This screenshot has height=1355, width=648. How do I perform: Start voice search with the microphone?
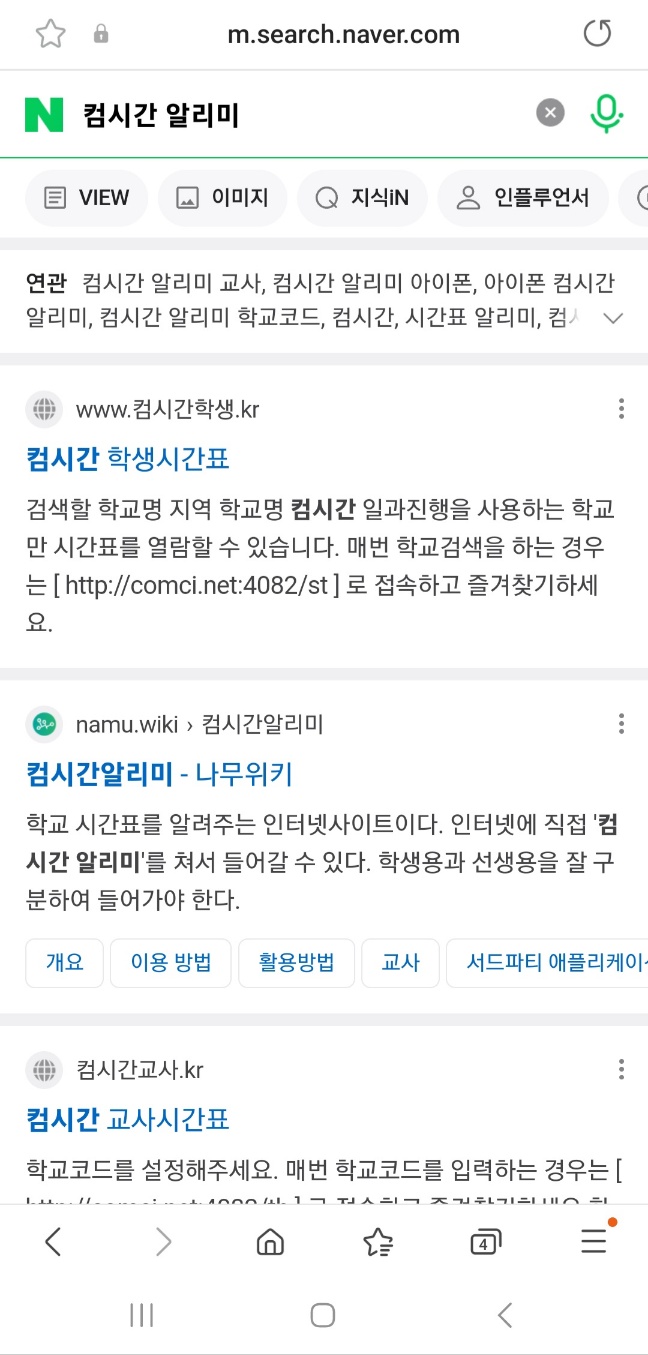(606, 114)
